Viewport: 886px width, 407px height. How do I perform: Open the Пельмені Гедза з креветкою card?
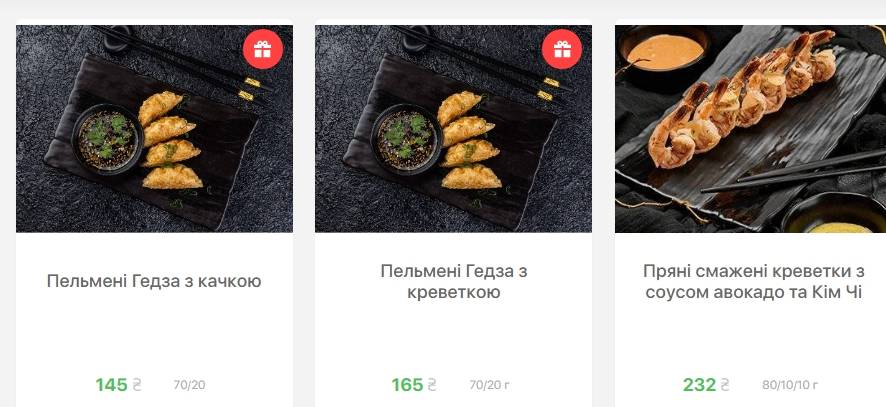pyautogui.click(x=453, y=281)
